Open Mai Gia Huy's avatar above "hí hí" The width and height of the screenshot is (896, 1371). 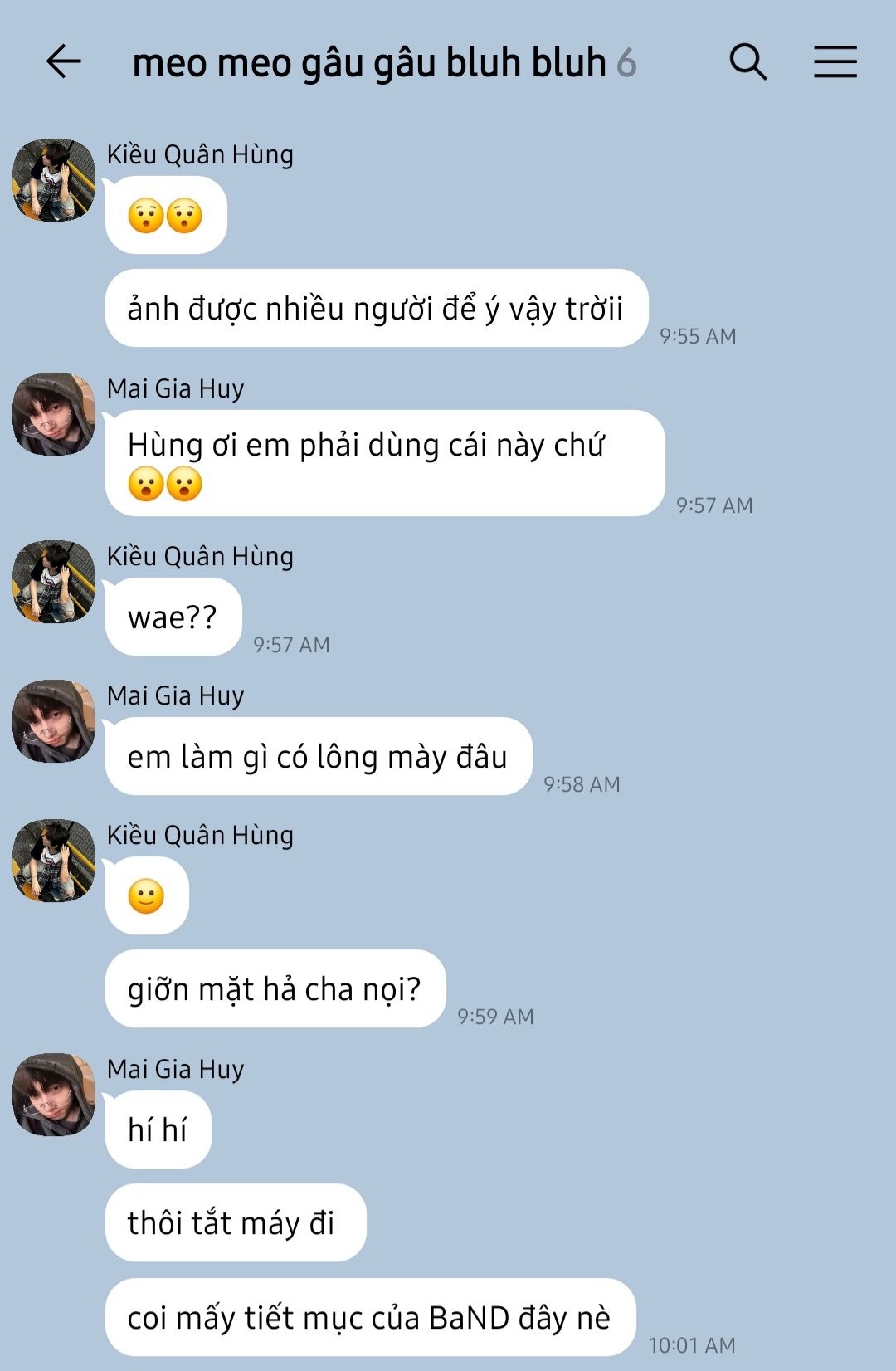point(54,1095)
